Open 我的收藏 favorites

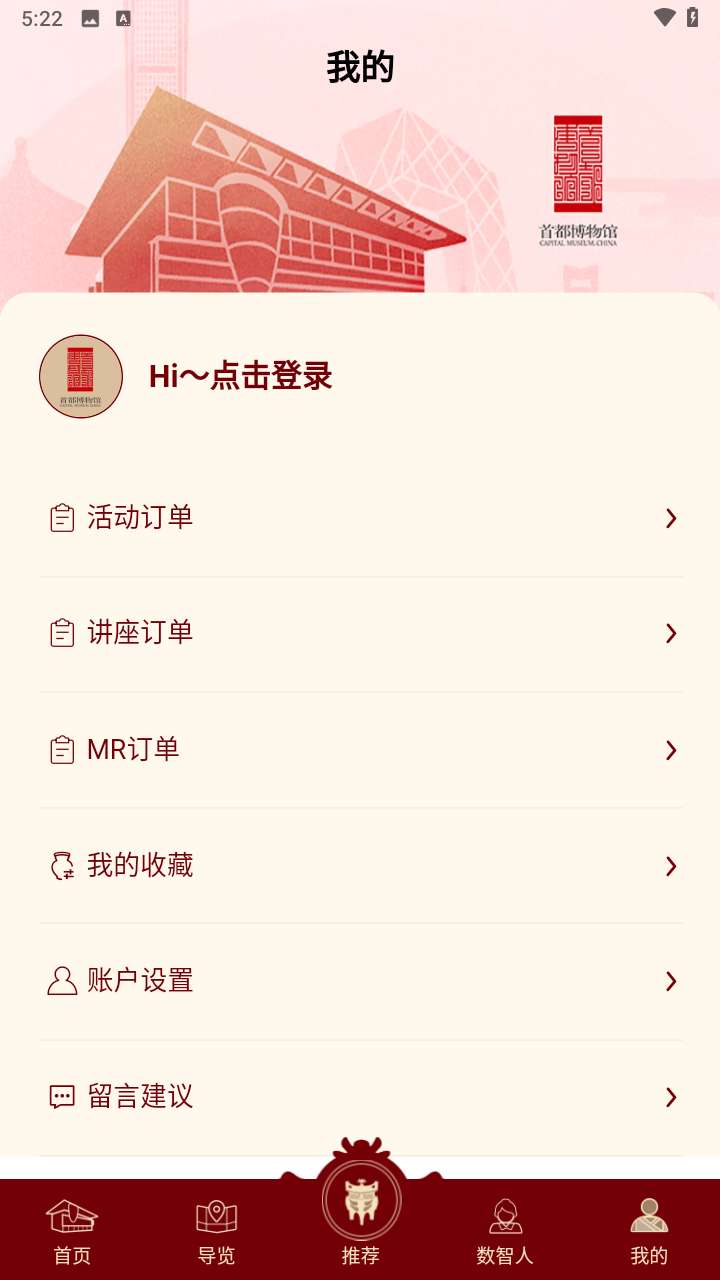pos(360,865)
